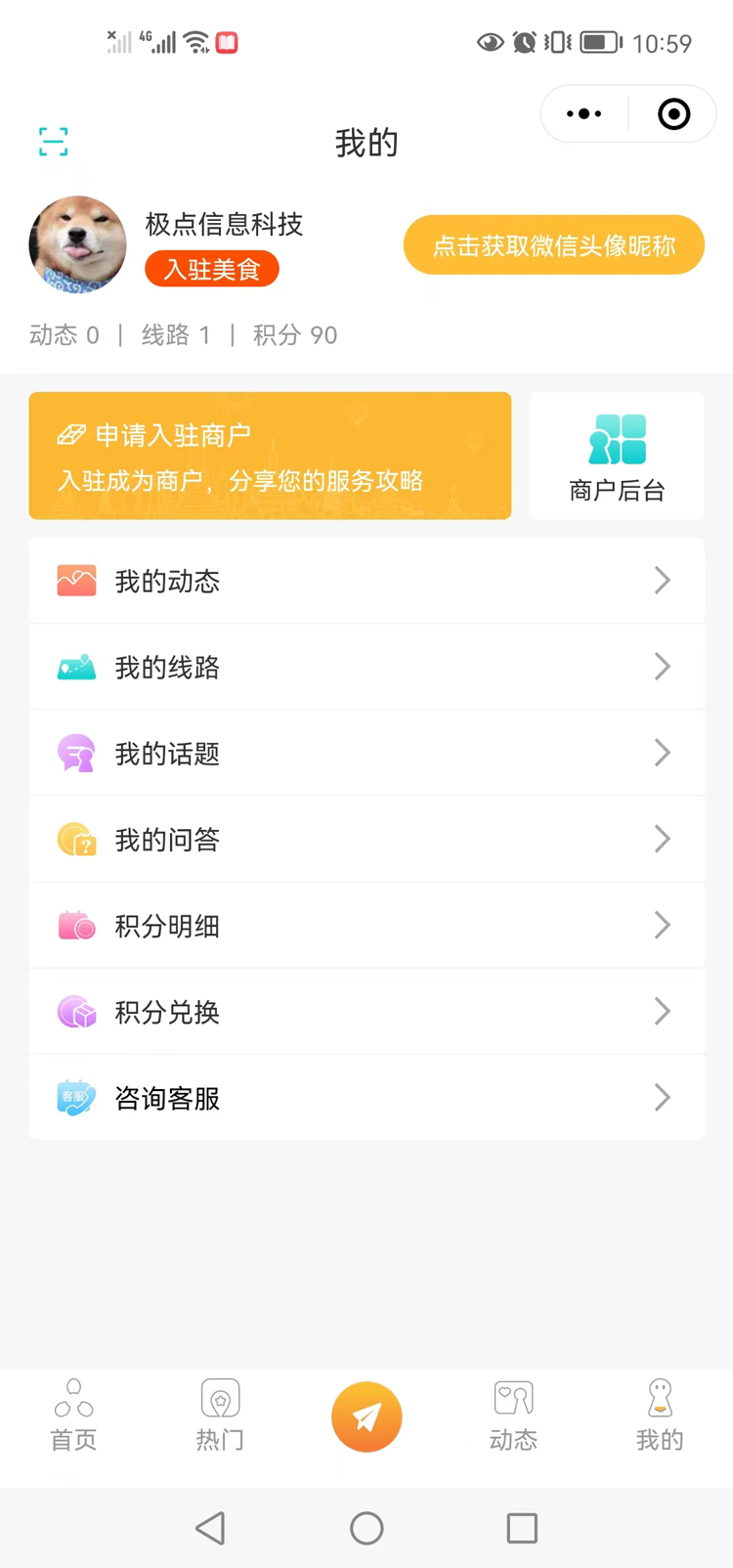This screenshot has width=733, height=1568.
Task: Tap the orange paper-plane publish button
Action: pyautogui.click(x=366, y=1416)
